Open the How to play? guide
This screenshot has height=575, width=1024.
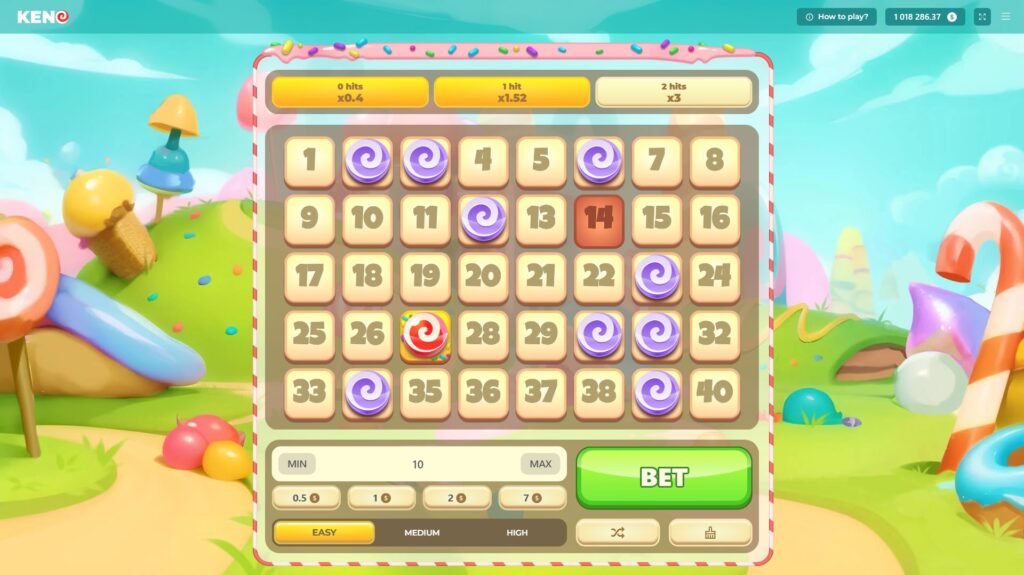[x=836, y=16]
